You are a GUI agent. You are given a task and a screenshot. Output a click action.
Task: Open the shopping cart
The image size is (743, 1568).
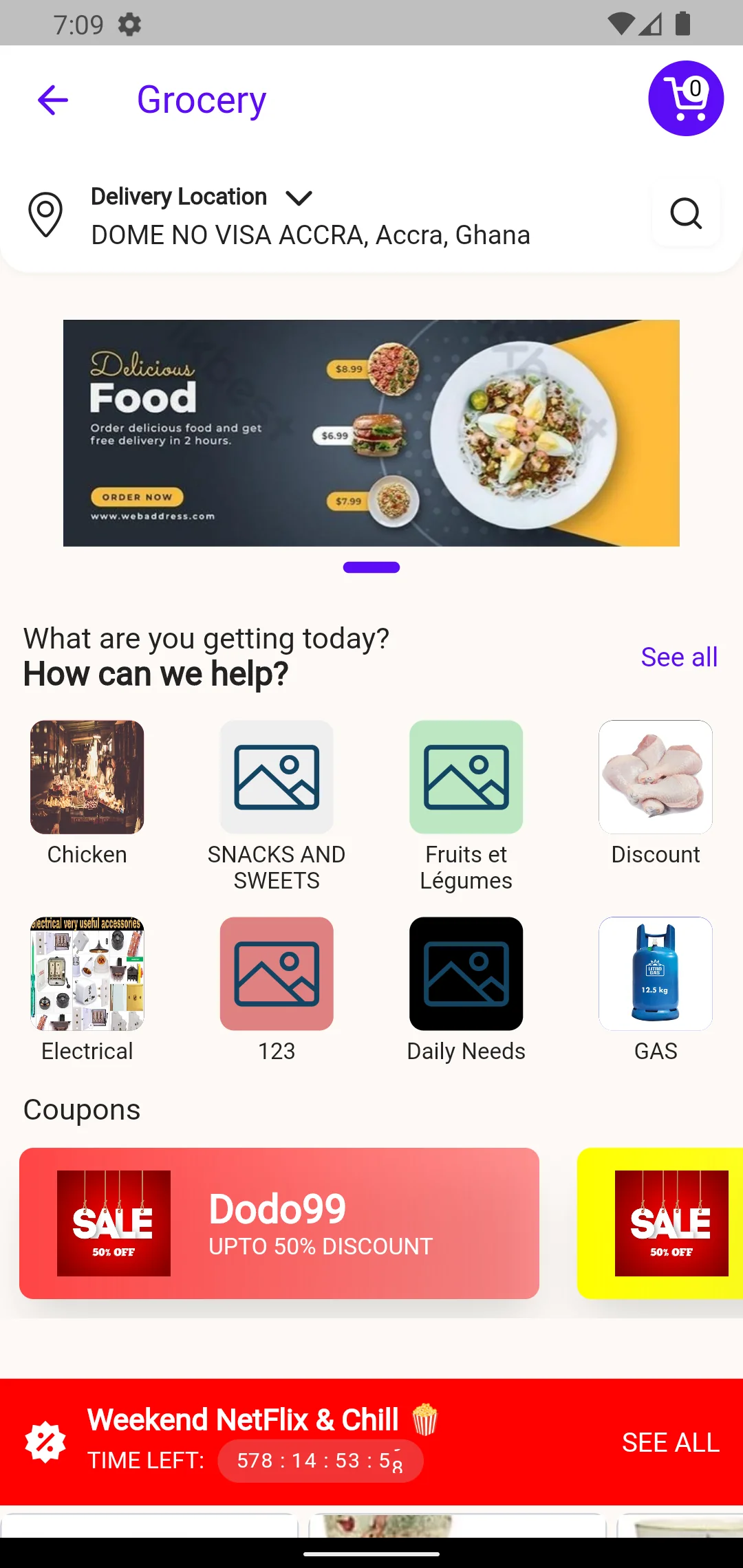pyautogui.click(x=686, y=98)
